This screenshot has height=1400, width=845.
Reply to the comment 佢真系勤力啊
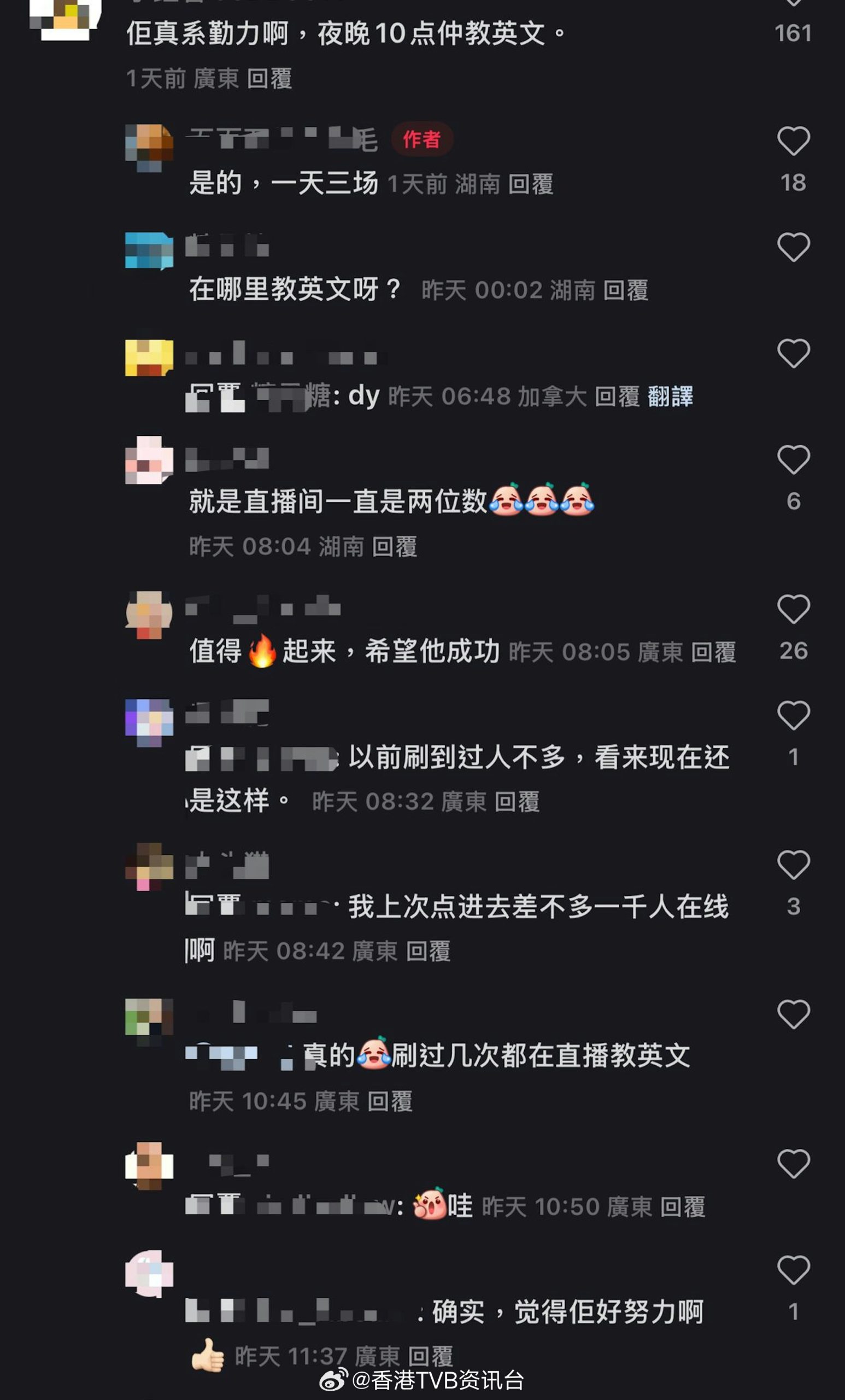point(270,78)
